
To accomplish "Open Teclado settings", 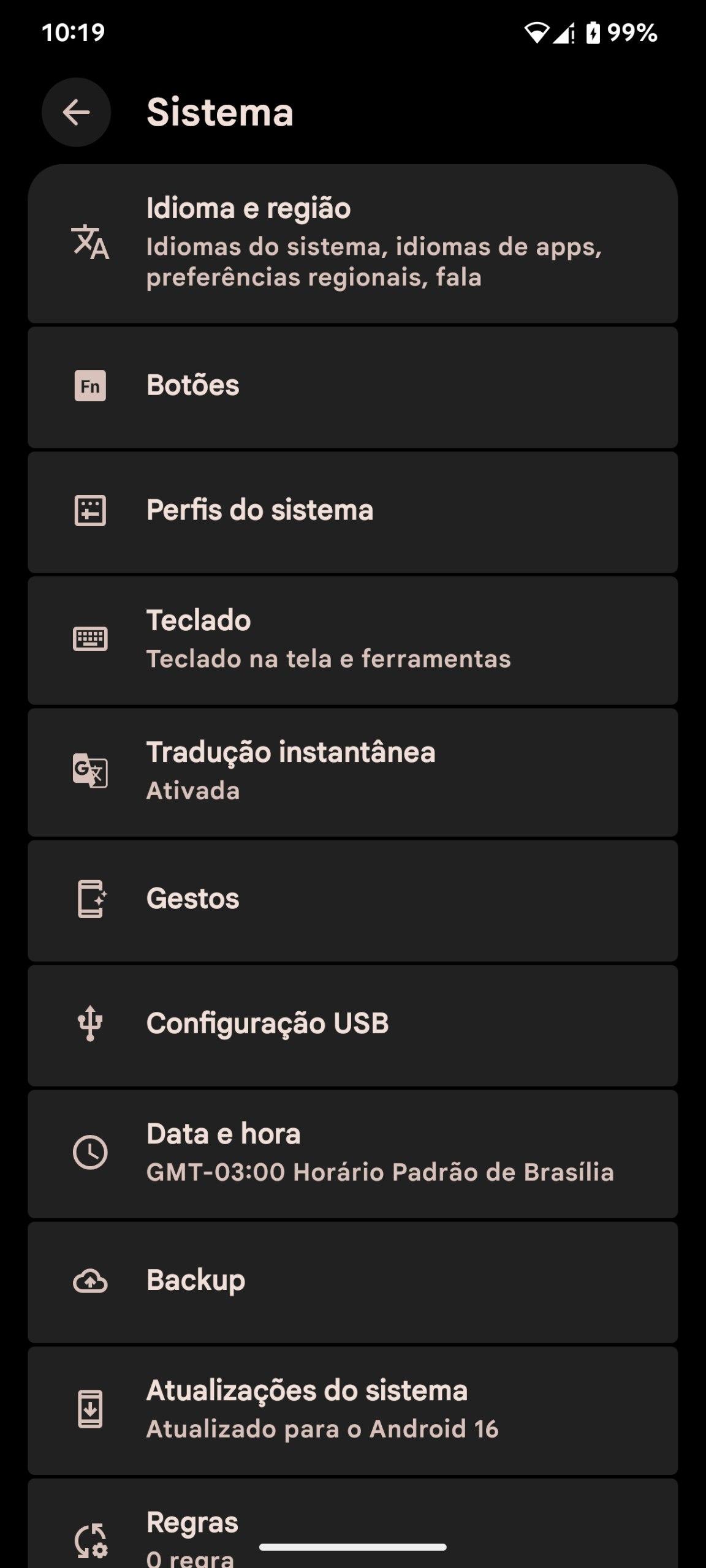I will [x=352, y=640].
